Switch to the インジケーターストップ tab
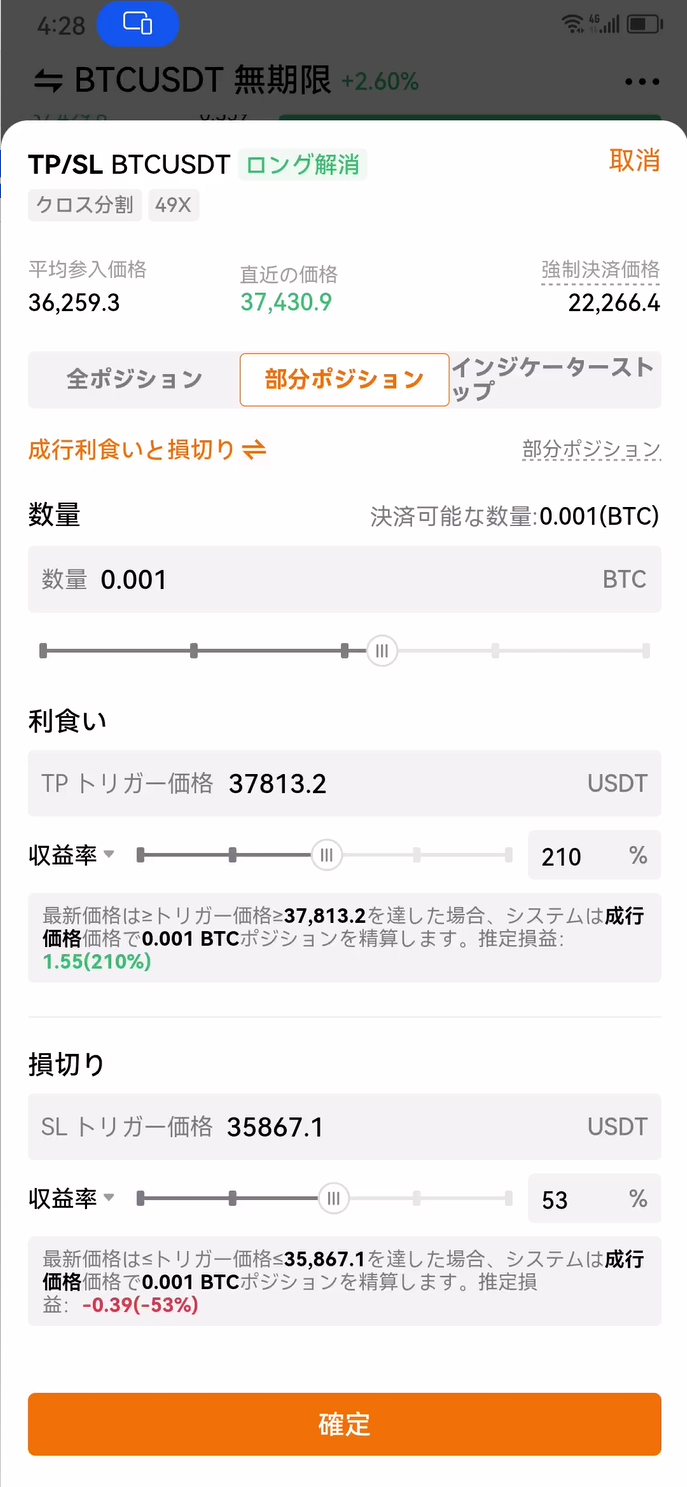The image size is (687, 1487). coord(556,380)
